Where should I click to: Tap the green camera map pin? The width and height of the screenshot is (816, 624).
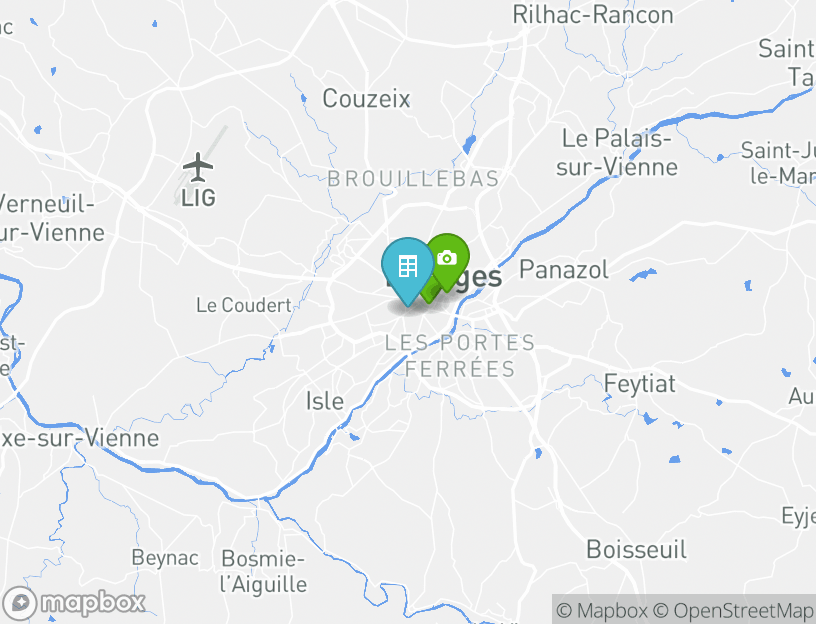pyautogui.click(x=449, y=258)
